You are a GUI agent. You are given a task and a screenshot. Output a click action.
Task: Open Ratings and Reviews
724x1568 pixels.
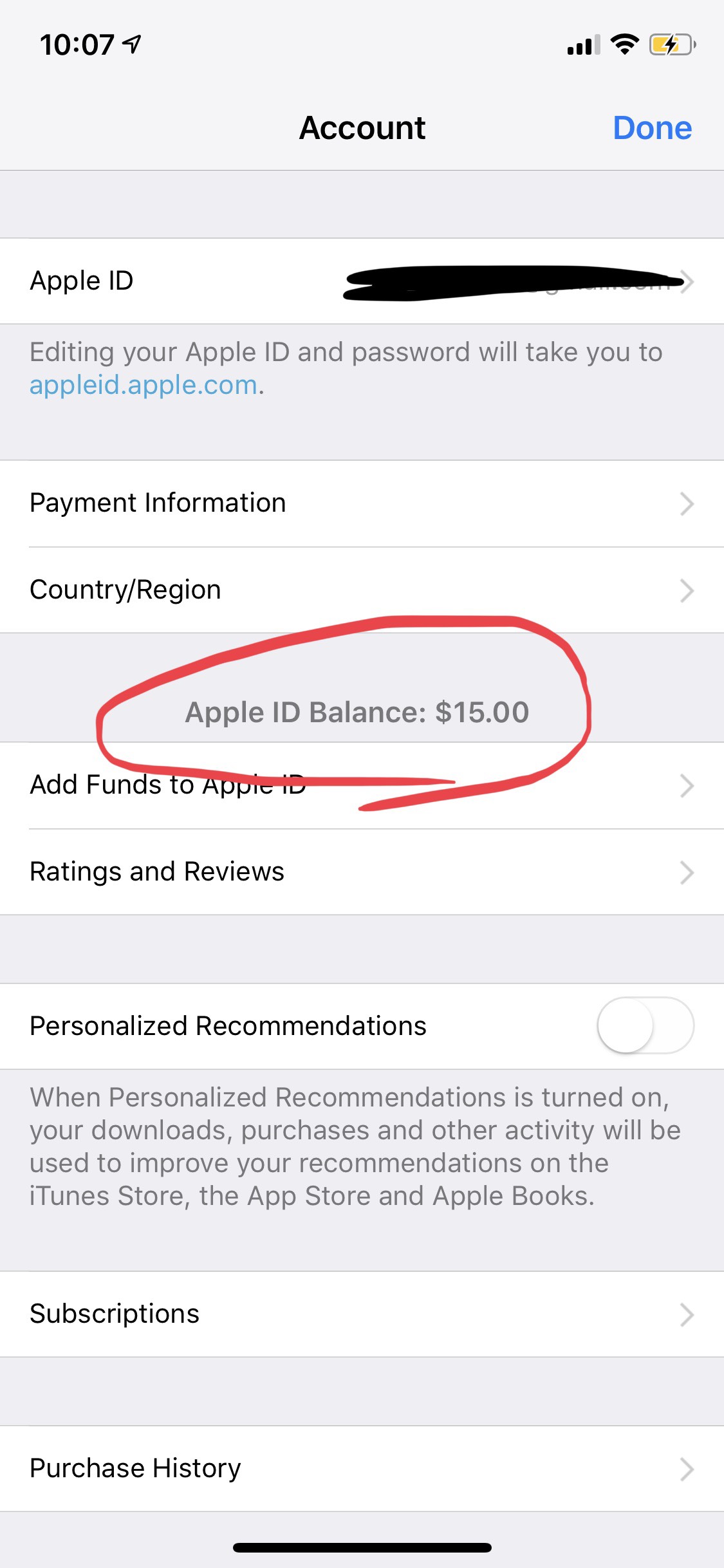[360, 872]
